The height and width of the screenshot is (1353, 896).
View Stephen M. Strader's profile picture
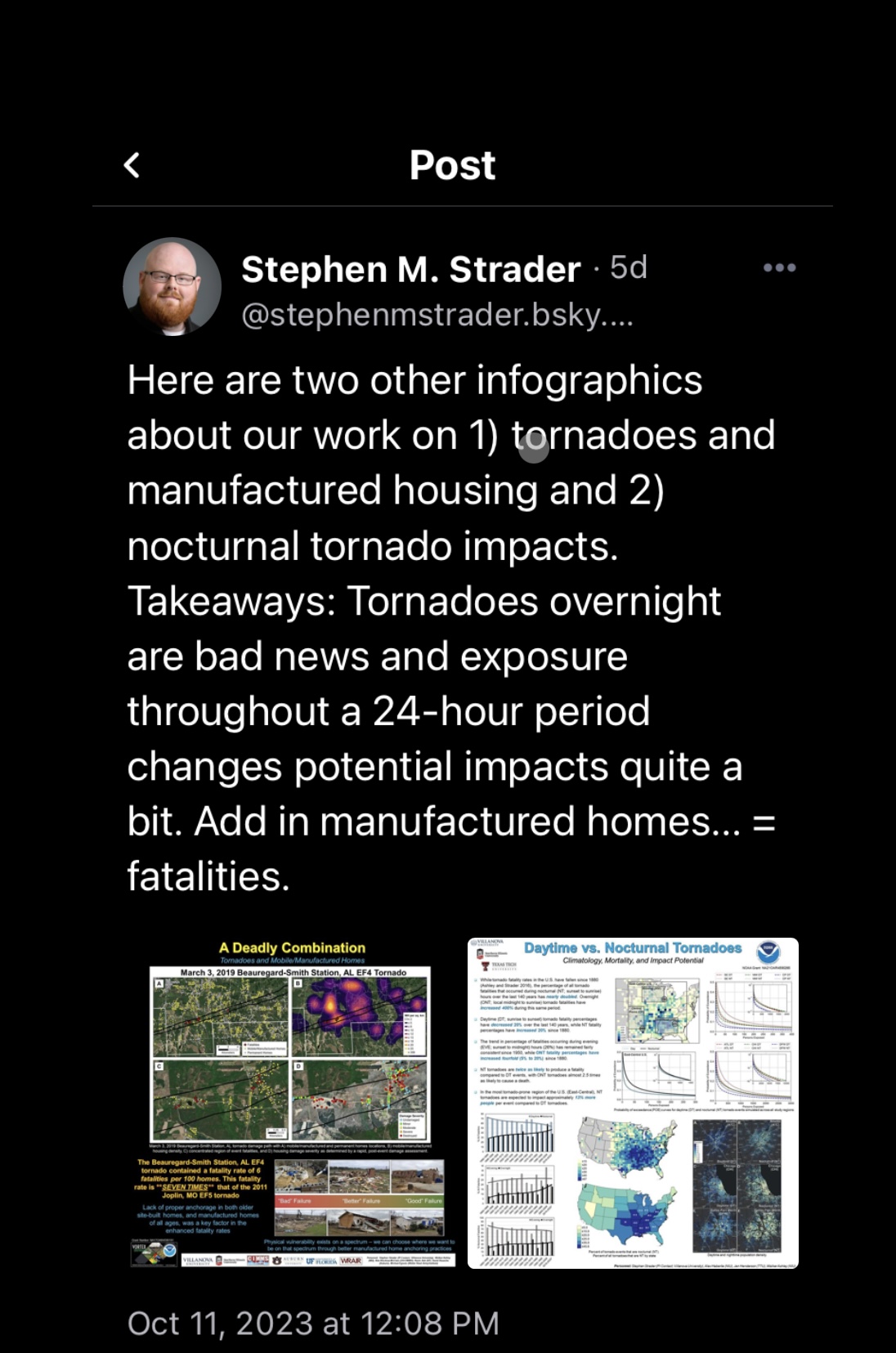[x=172, y=287]
